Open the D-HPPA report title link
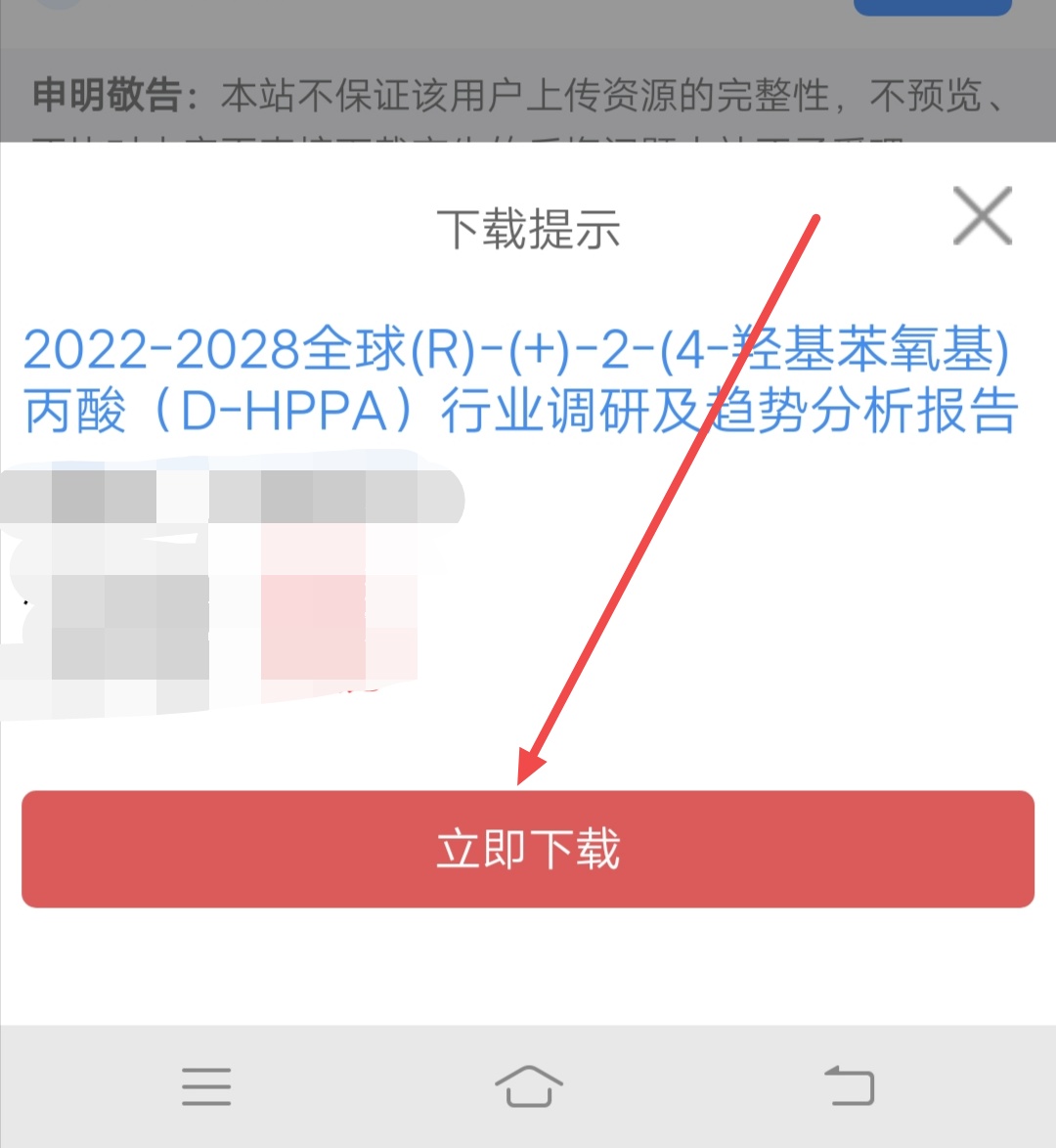The image size is (1056, 1148). tap(518, 380)
